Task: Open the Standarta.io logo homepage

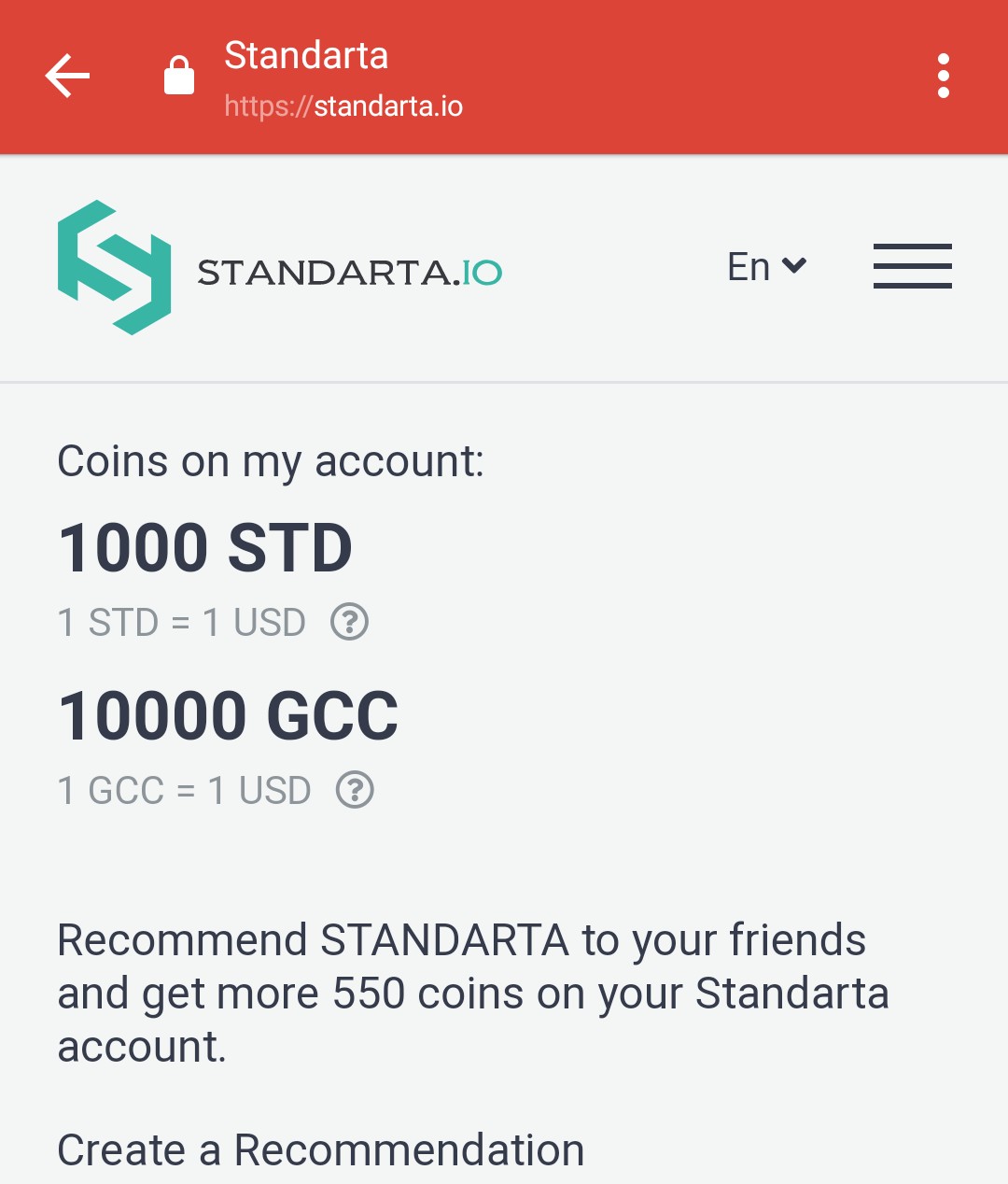Action: 280,268
